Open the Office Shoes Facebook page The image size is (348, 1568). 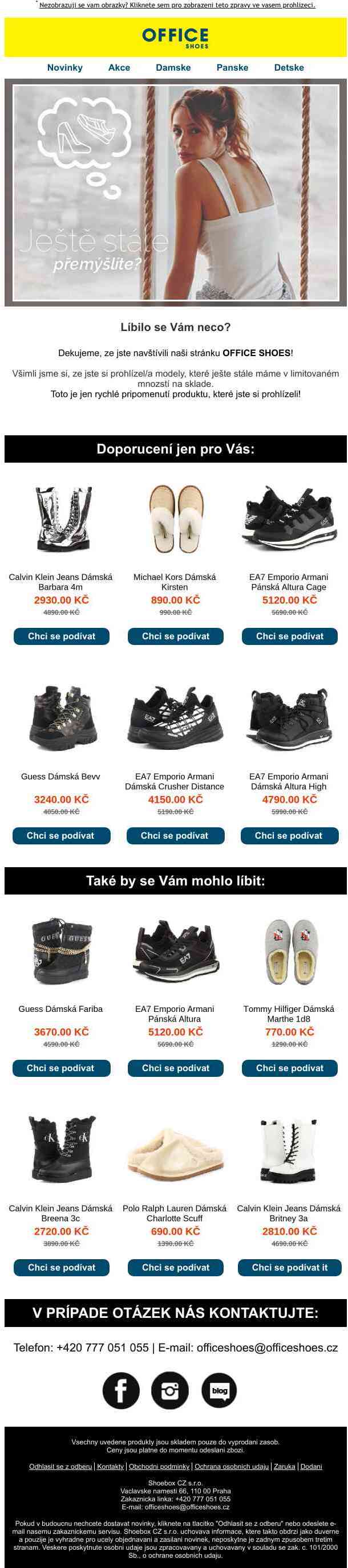tap(121, 1390)
